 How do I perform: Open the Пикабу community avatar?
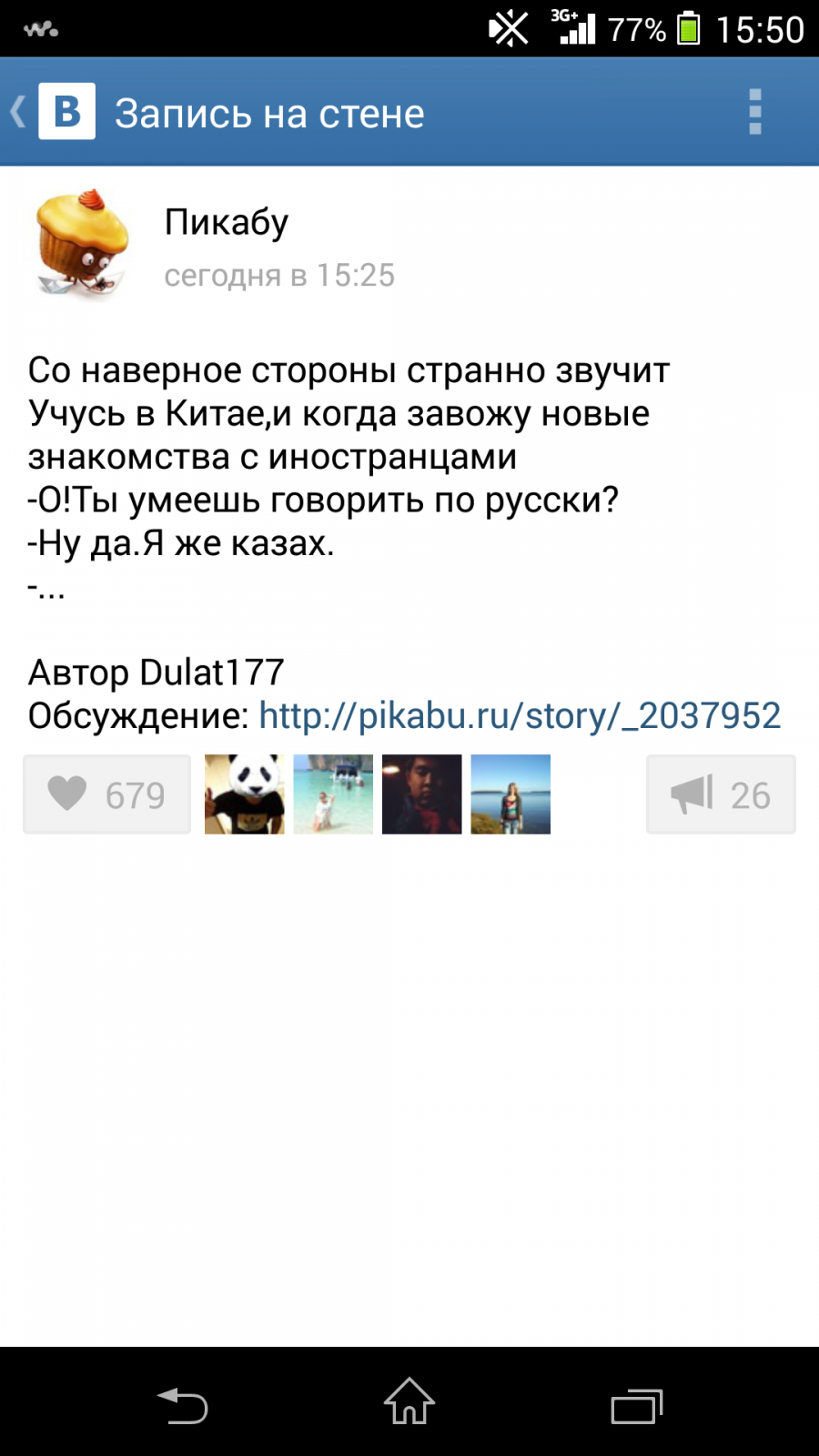click(82, 244)
